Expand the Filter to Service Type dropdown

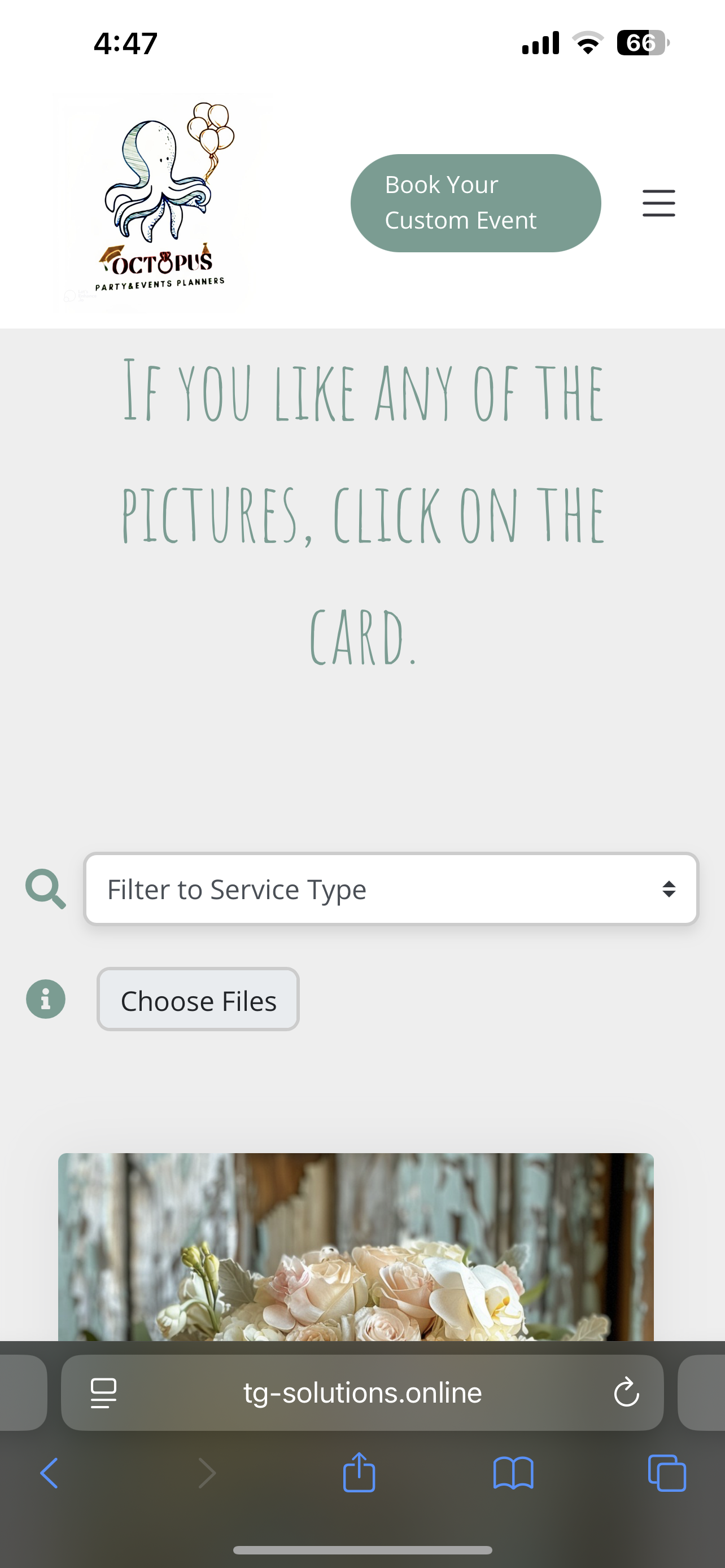(x=391, y=888)
